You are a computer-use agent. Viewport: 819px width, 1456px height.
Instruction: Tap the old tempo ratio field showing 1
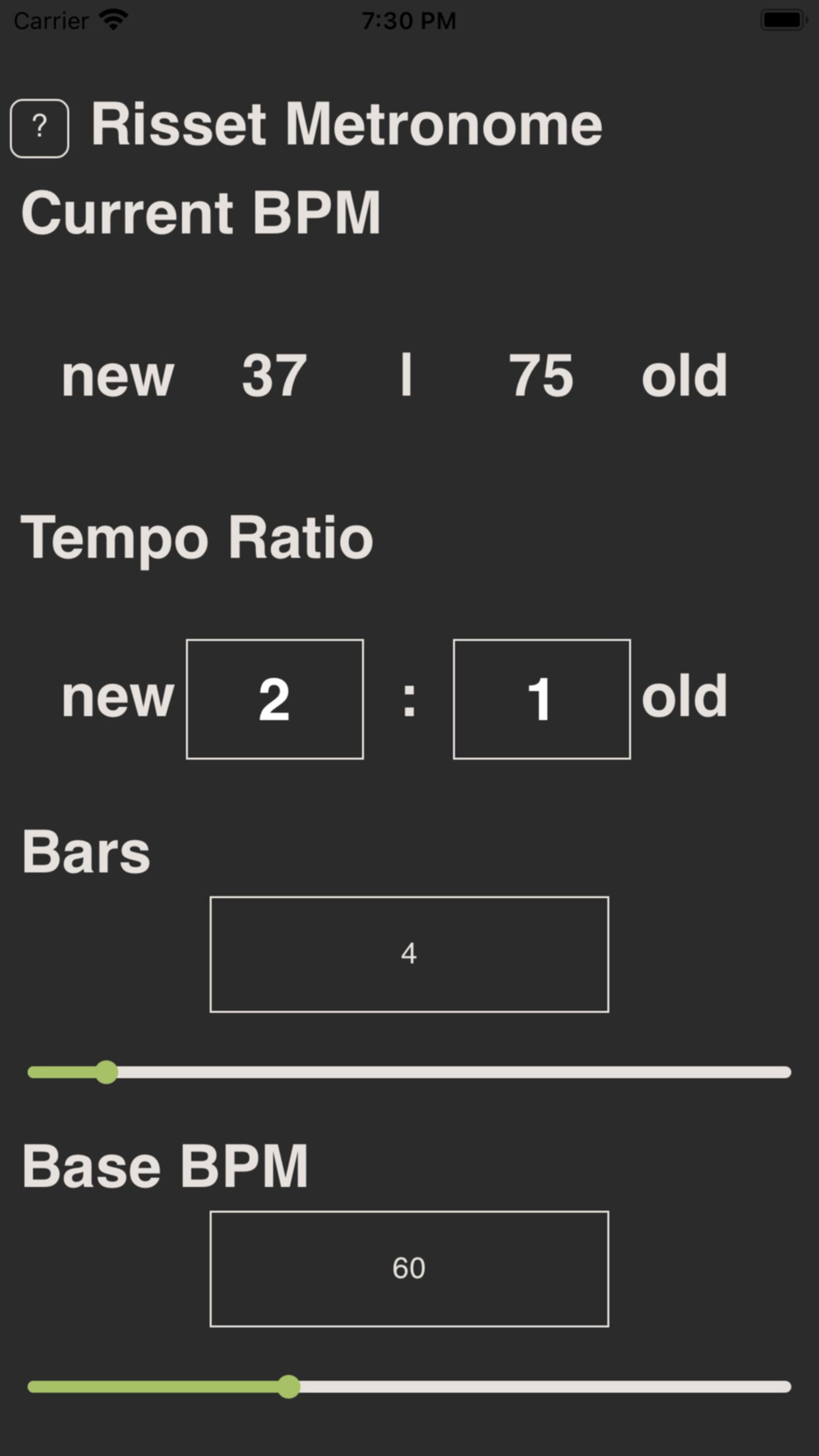coord(542,699)
